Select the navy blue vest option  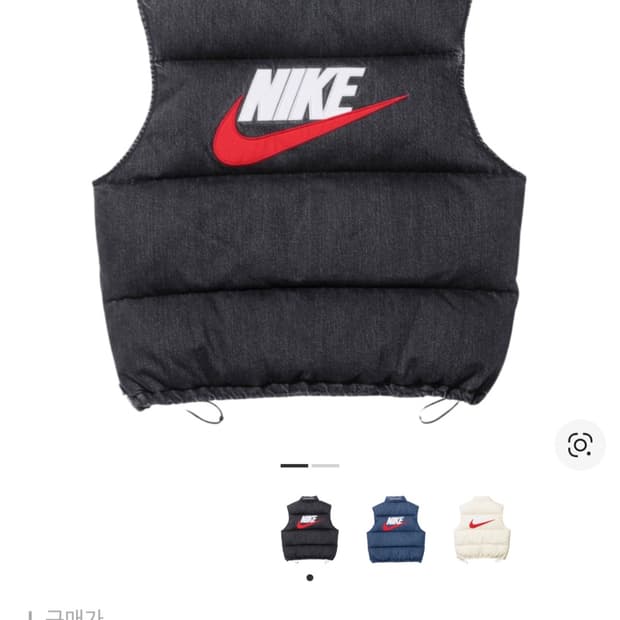point(395,528)
